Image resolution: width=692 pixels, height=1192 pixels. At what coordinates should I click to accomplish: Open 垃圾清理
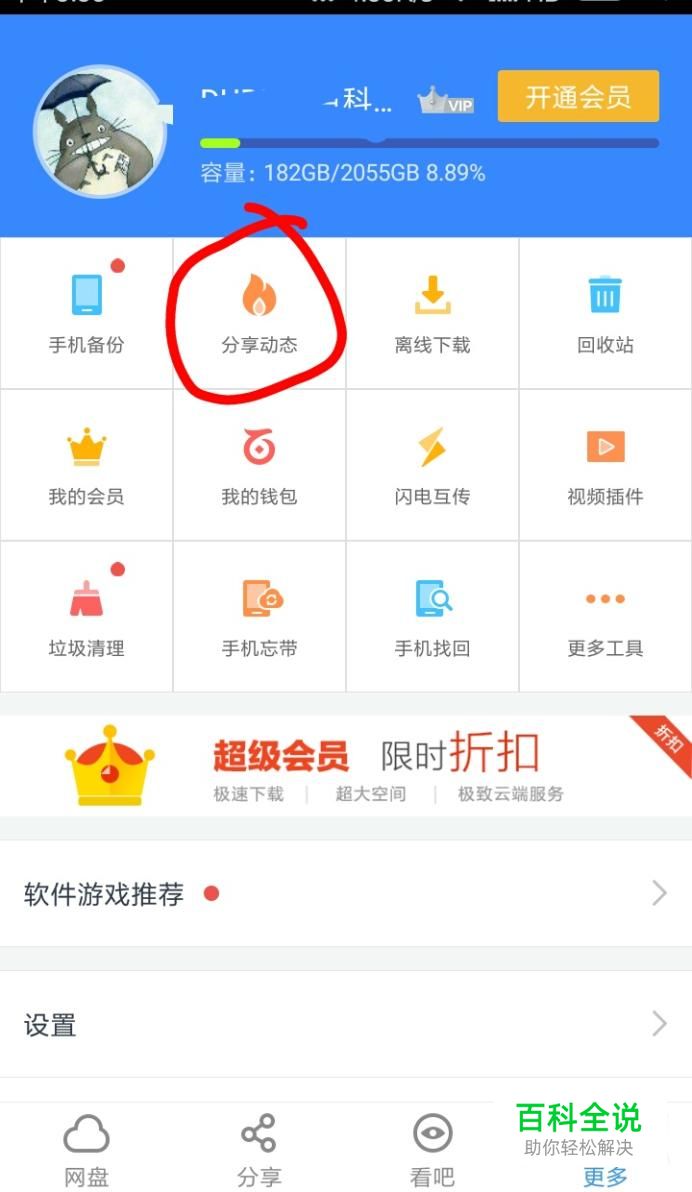[87, 617]
